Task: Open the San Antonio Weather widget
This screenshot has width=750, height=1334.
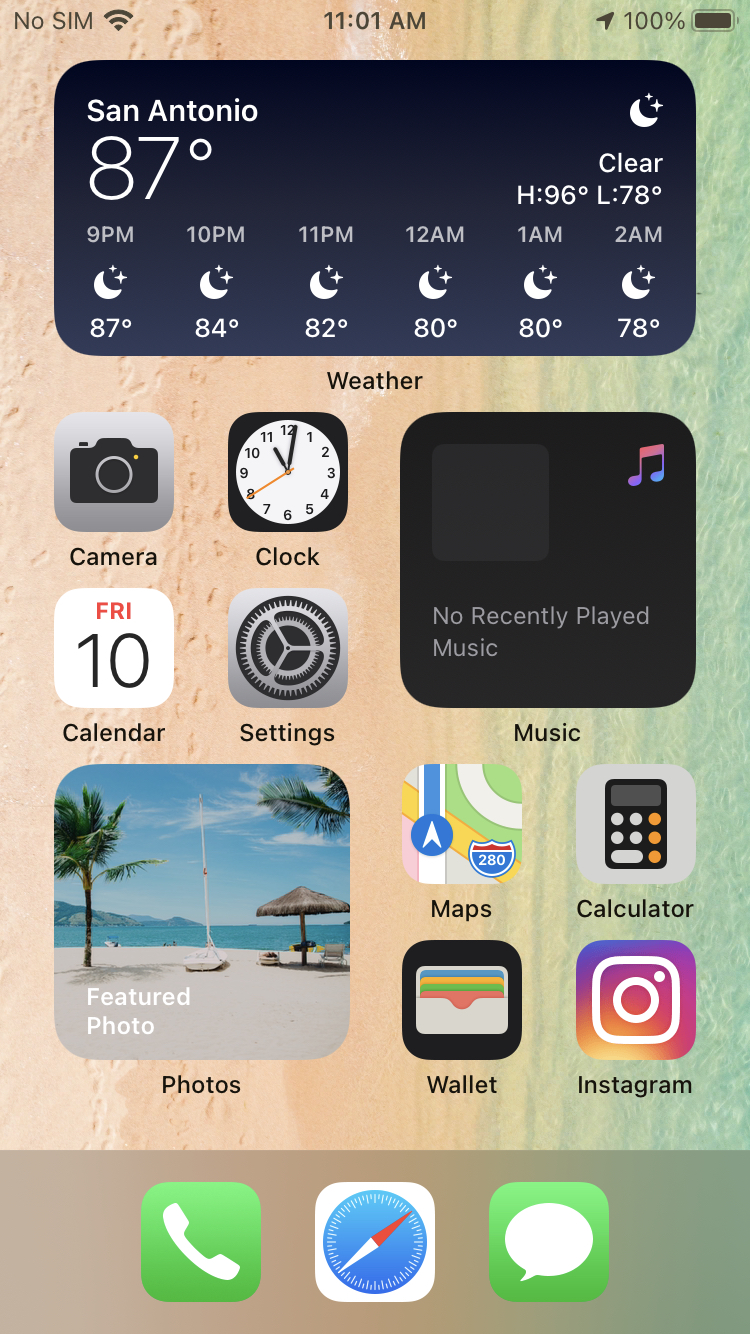Action: point(375,208)
